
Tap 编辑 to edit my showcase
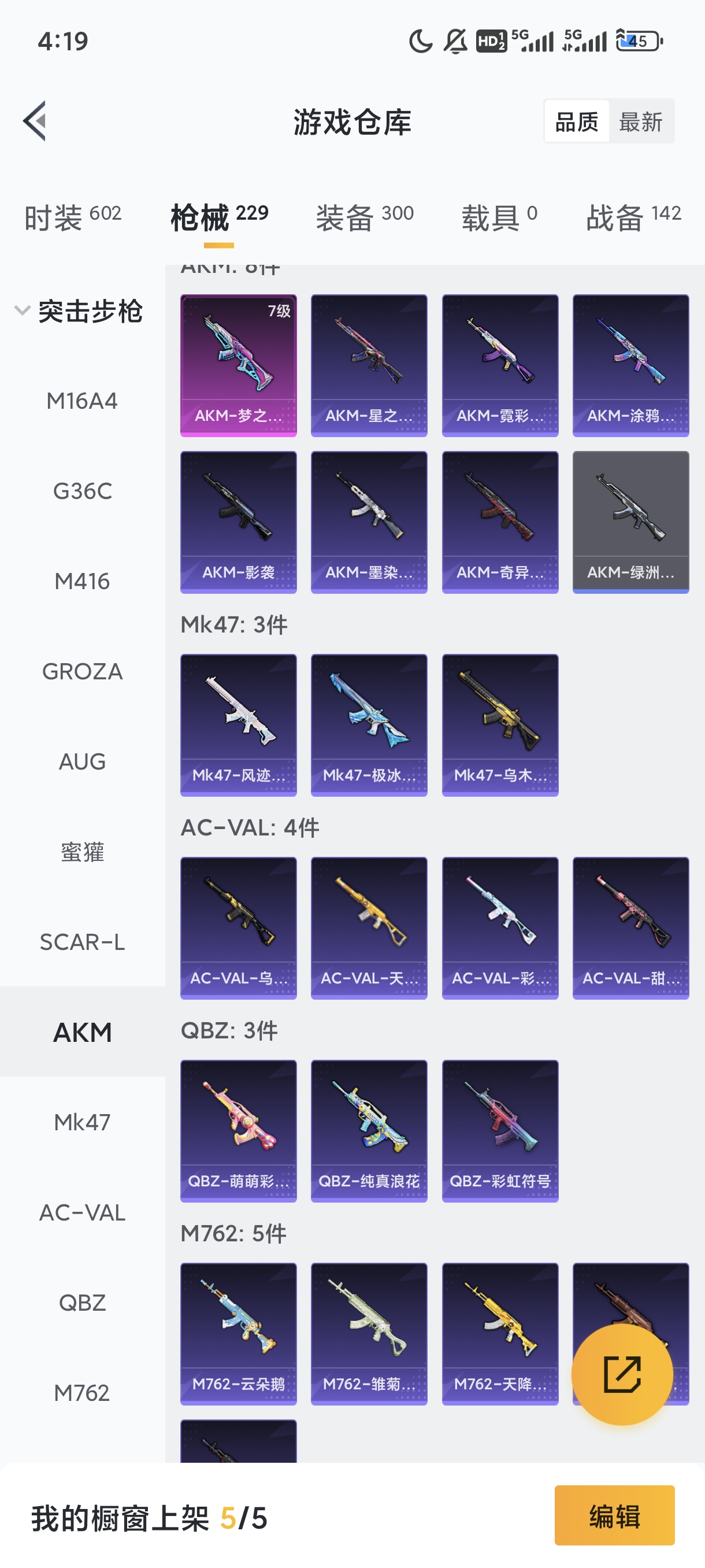(614, 1515)
